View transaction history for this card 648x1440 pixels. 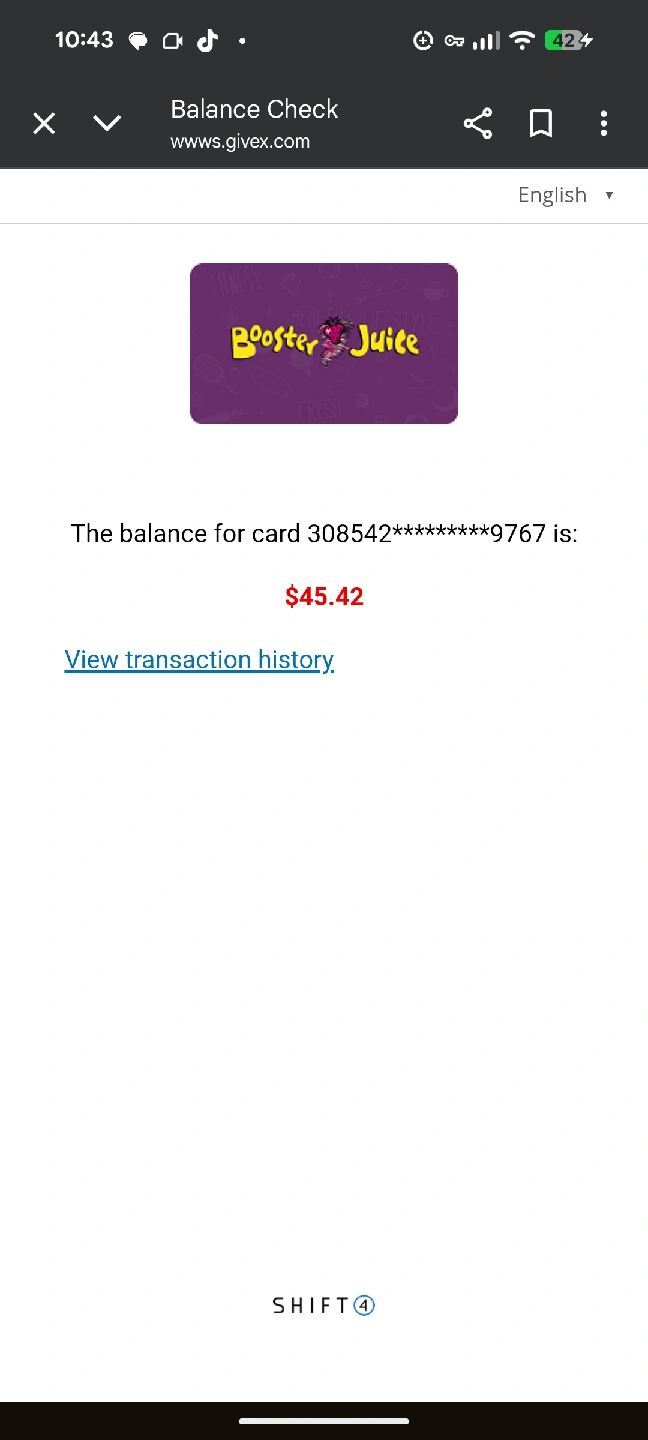coord(199,660)
